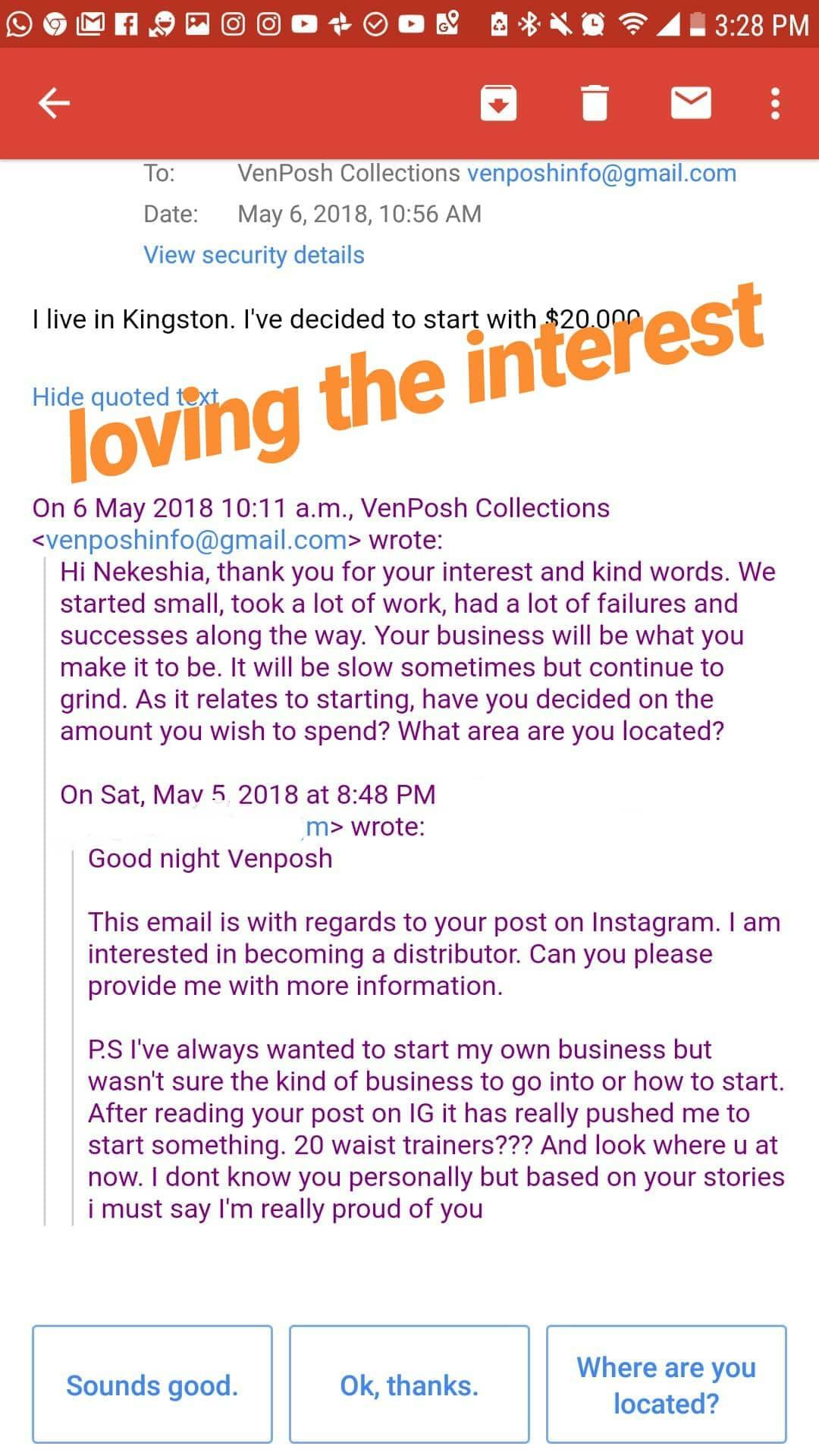The image size is (819, 1456).
Task: View security details
Action: [x=254, y=255]
